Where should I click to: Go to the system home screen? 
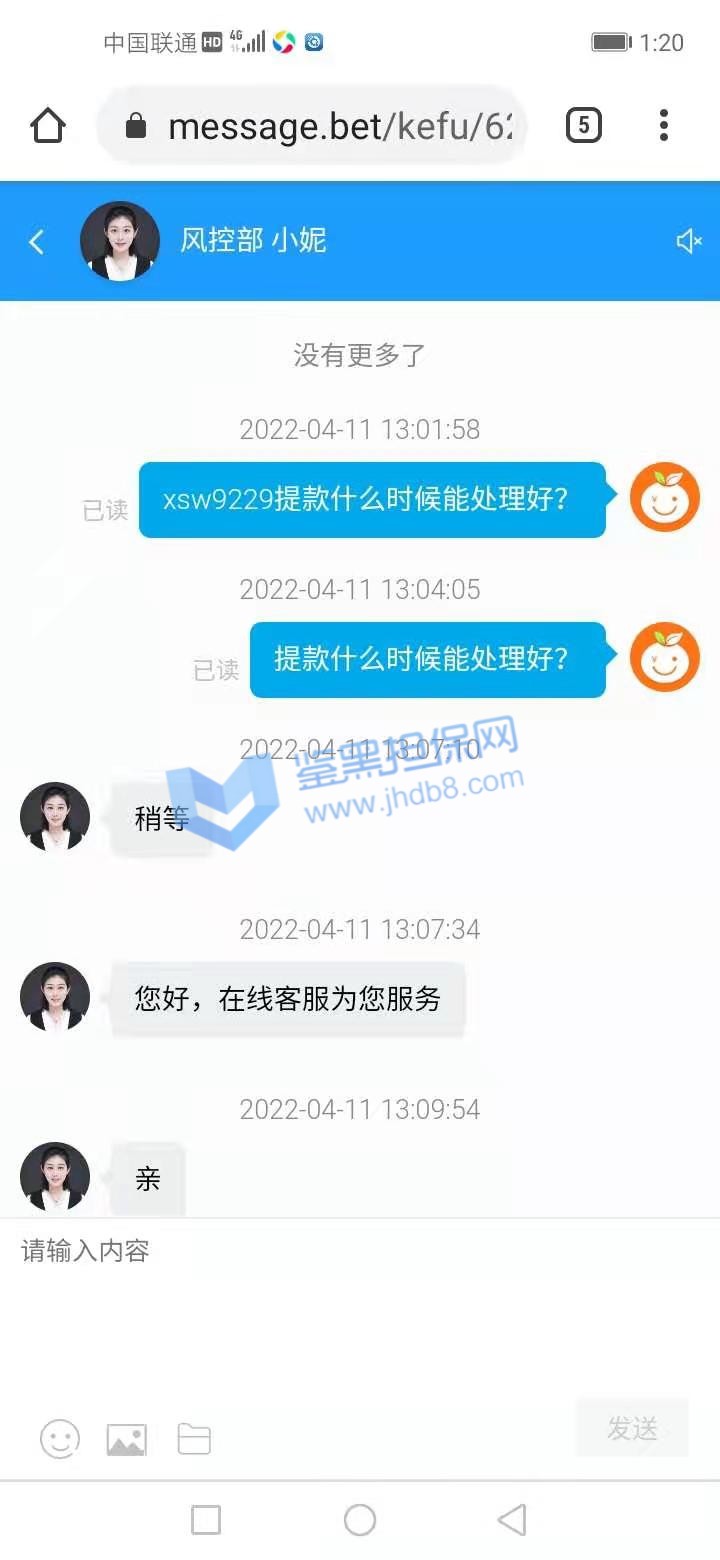(x=360, y=1520)
